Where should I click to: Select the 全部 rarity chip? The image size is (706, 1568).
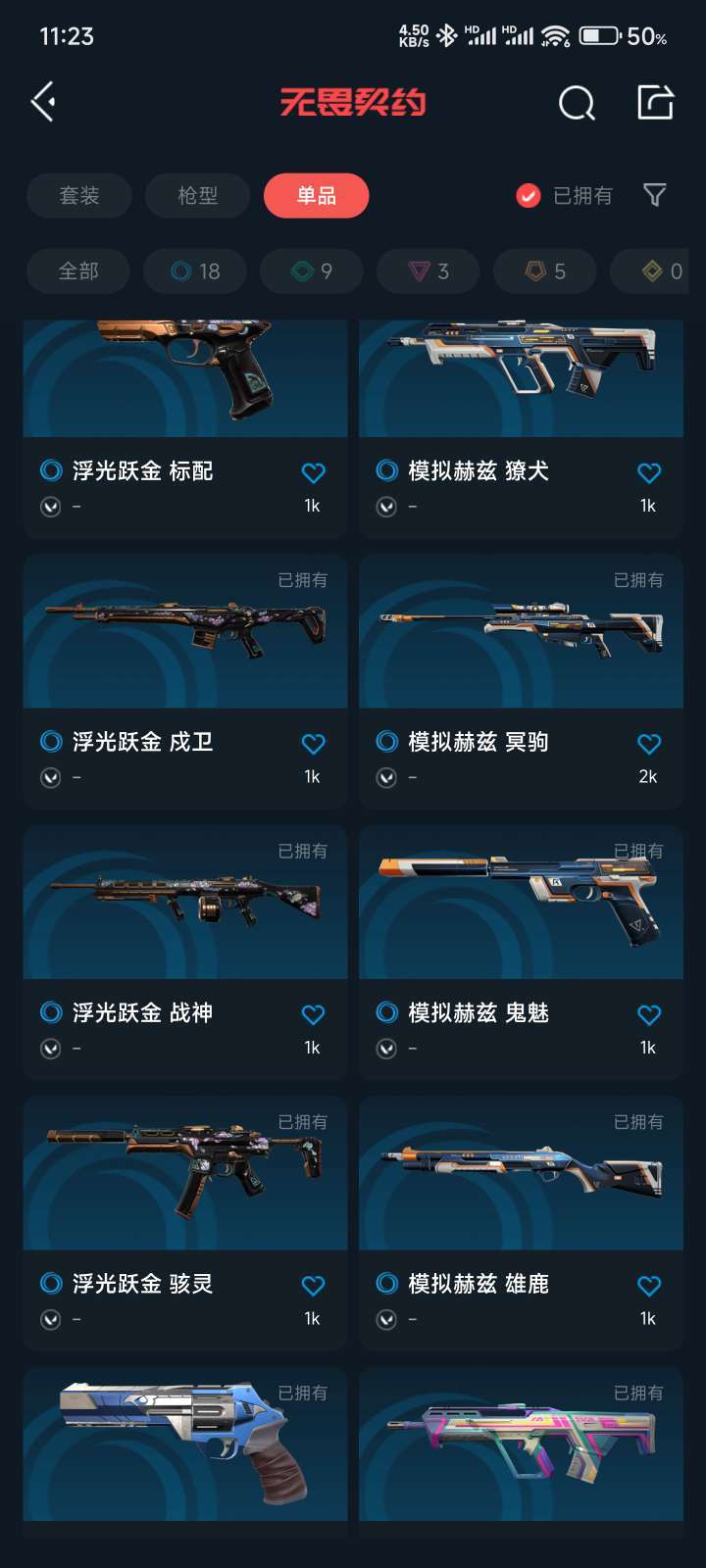78,271
